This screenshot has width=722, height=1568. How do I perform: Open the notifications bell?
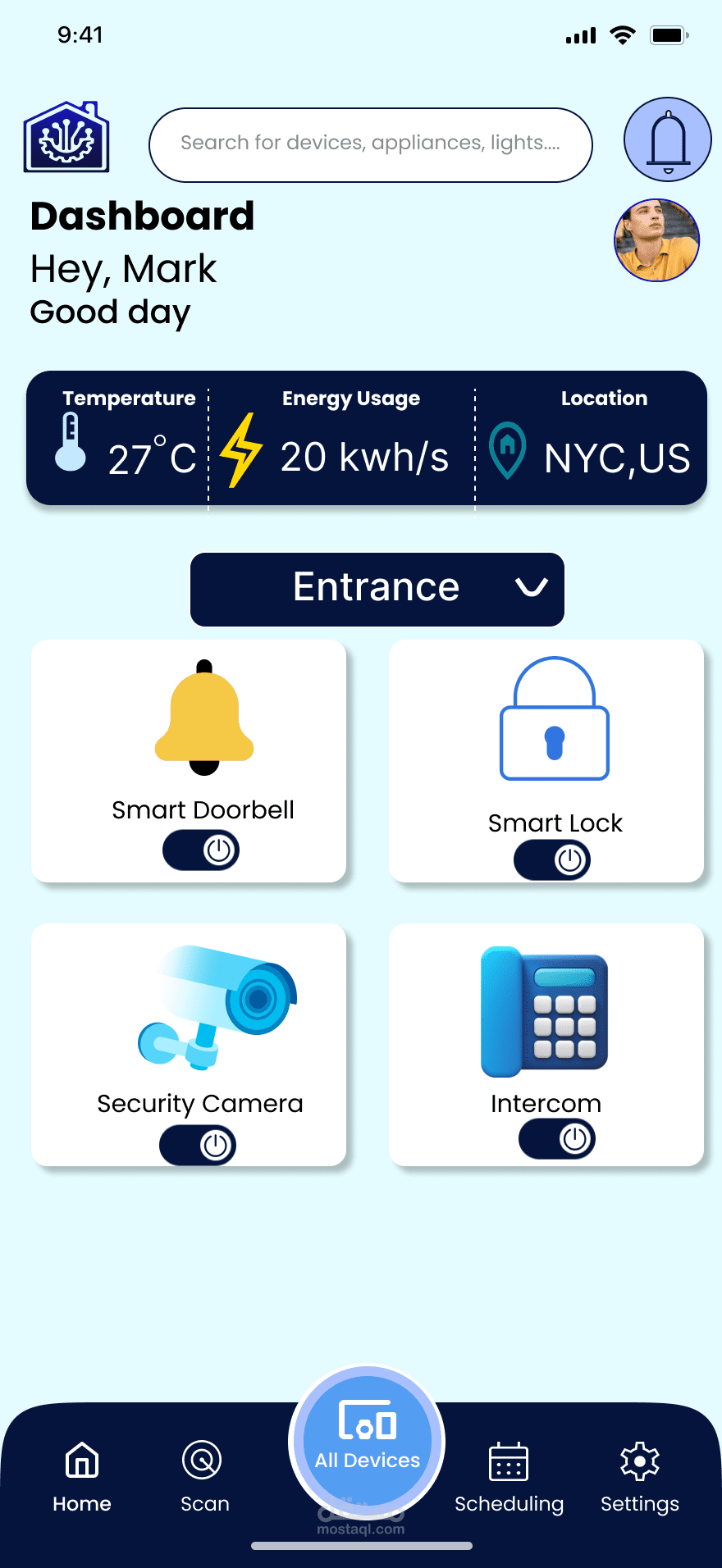[x=668, y=139]
